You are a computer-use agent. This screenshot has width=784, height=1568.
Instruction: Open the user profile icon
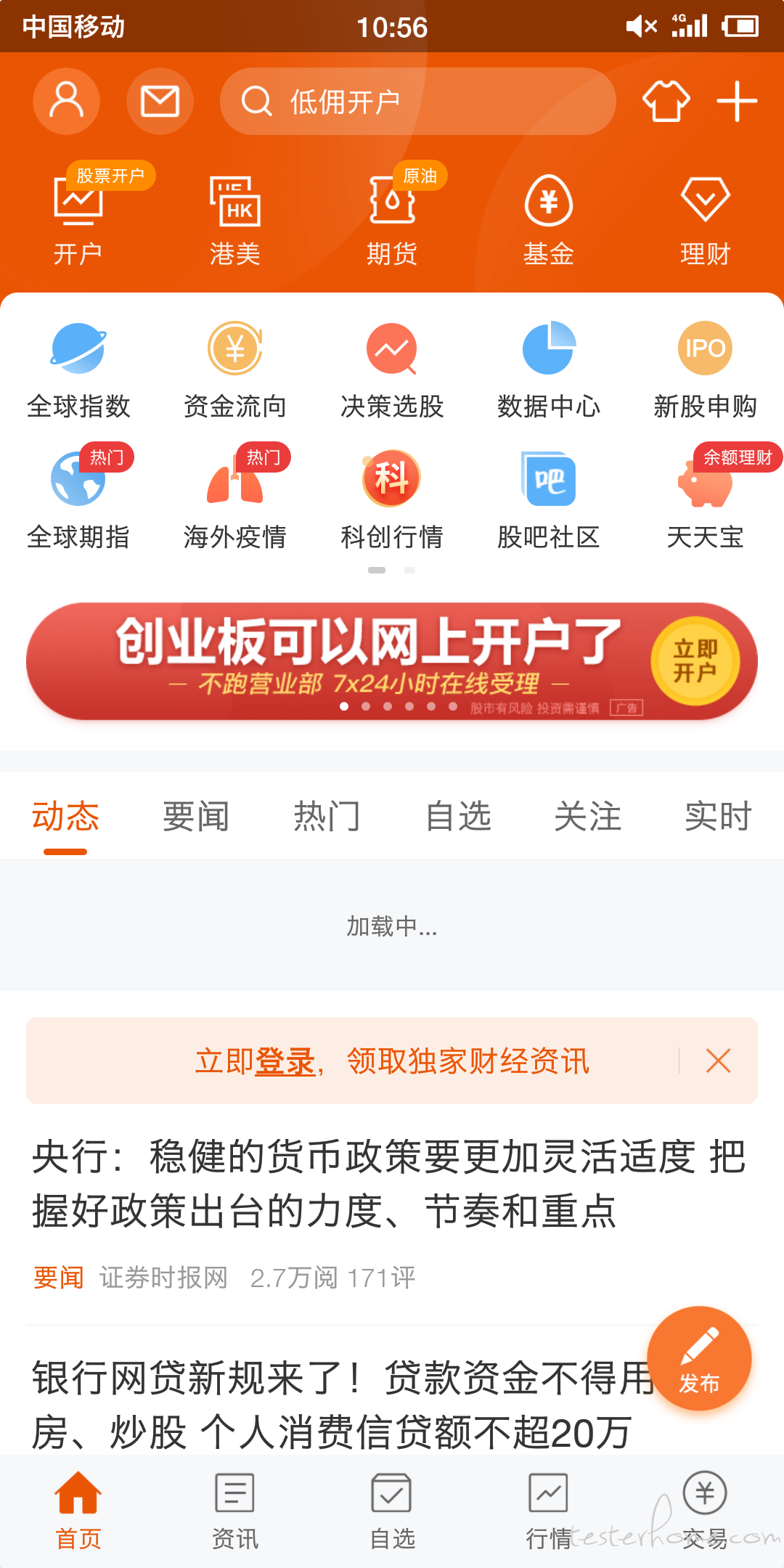point(66,101)
